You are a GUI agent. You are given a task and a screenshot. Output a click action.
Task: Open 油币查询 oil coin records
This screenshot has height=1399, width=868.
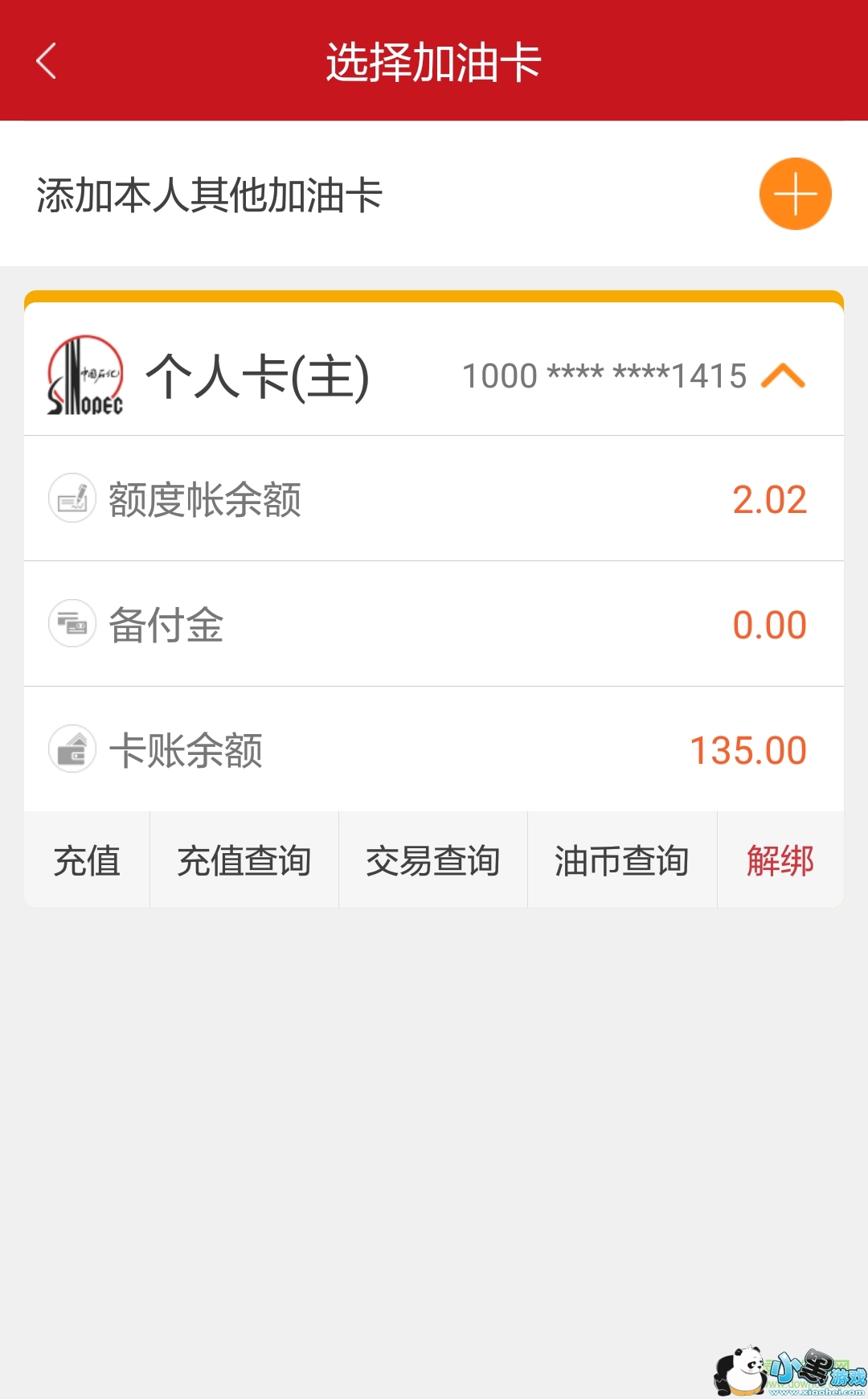click(x=622, y=860)
